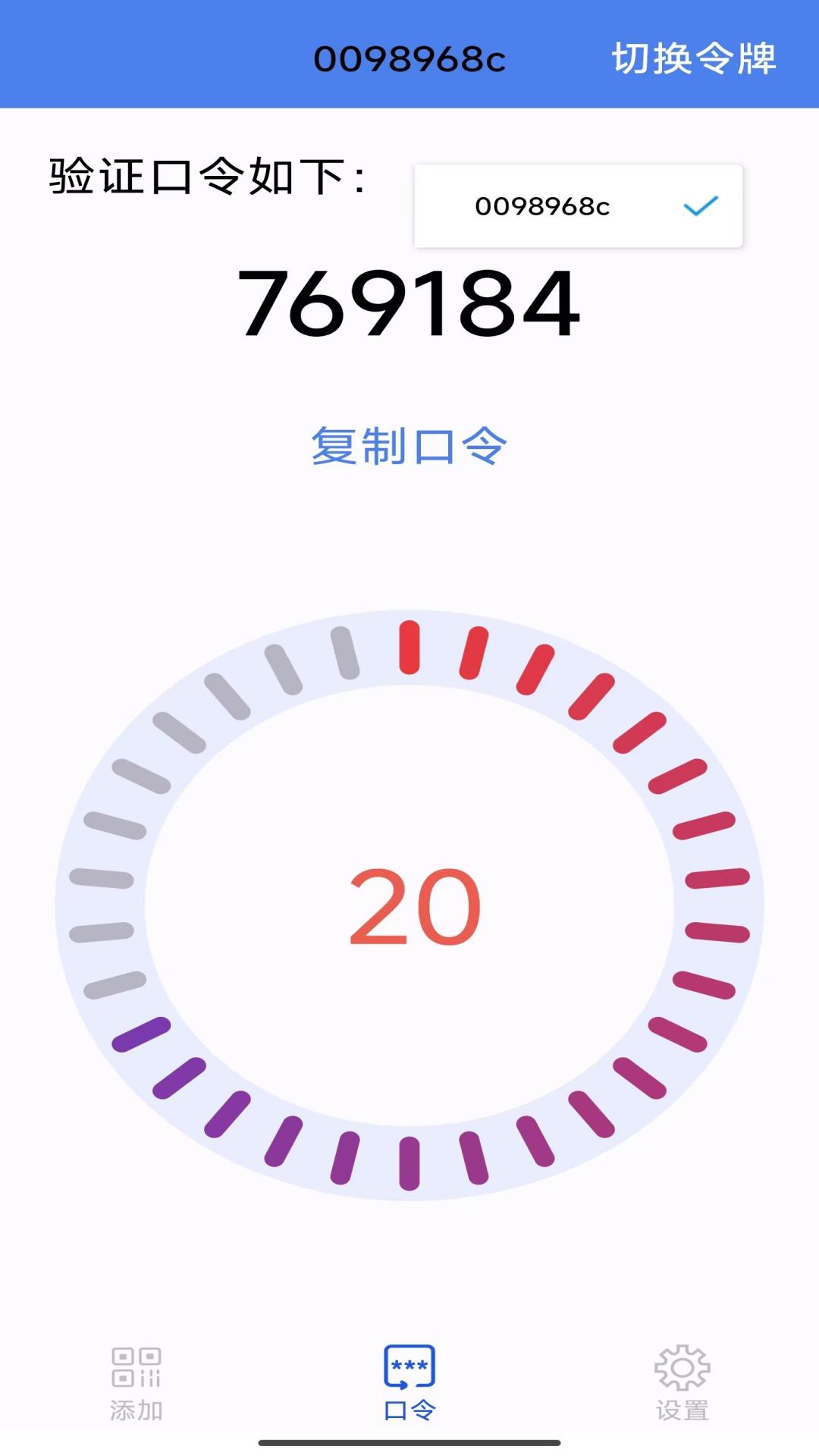Open the QR-code scan icon above 添加
The height and width of the screenshot is (1456, 819).
pos(136,1365)
